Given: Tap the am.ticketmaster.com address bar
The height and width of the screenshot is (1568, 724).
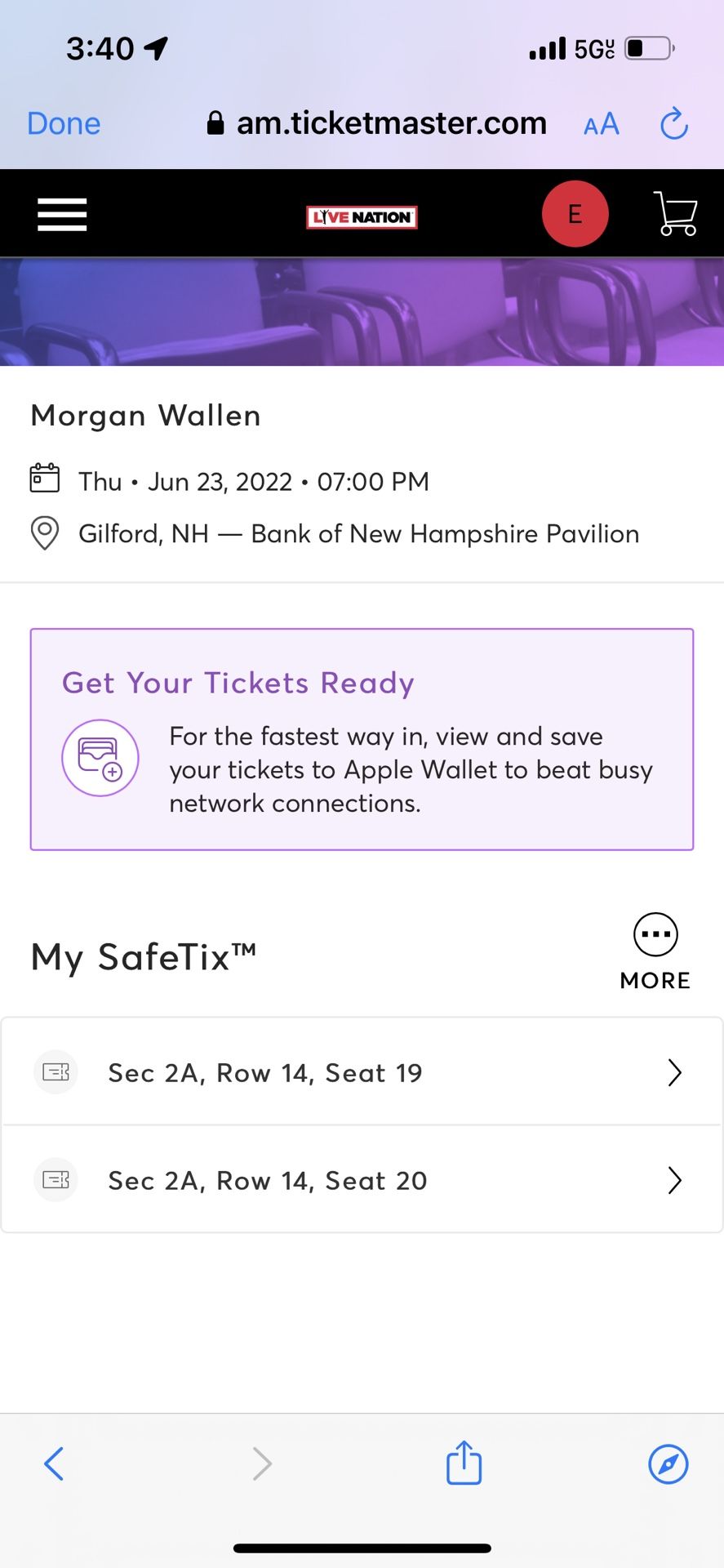Looking at the screenshot, I should pyautogui.click(x=392, y=123).
